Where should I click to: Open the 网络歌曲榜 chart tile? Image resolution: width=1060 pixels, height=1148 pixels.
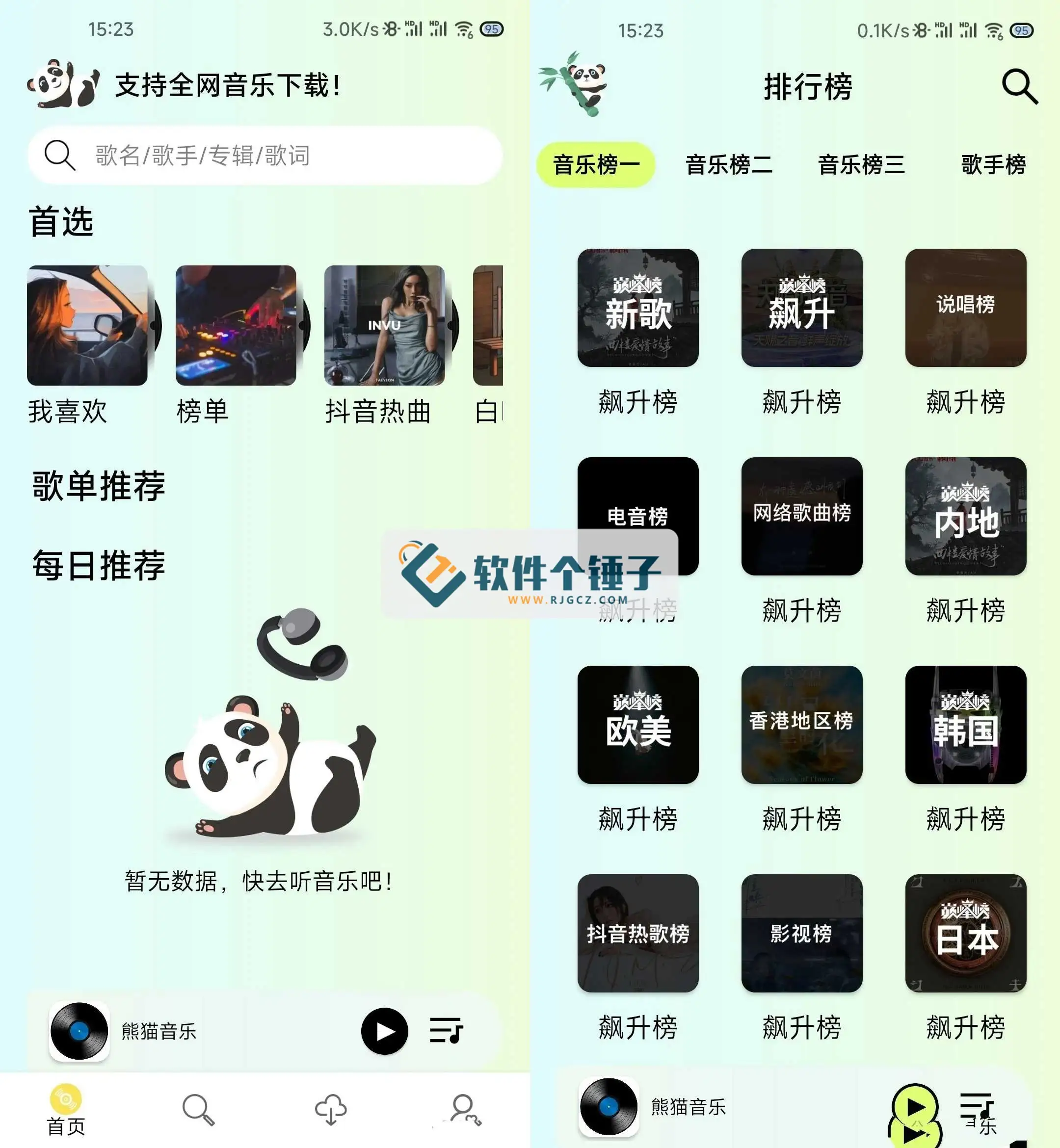pyautogui.click(x=801, y=516)
